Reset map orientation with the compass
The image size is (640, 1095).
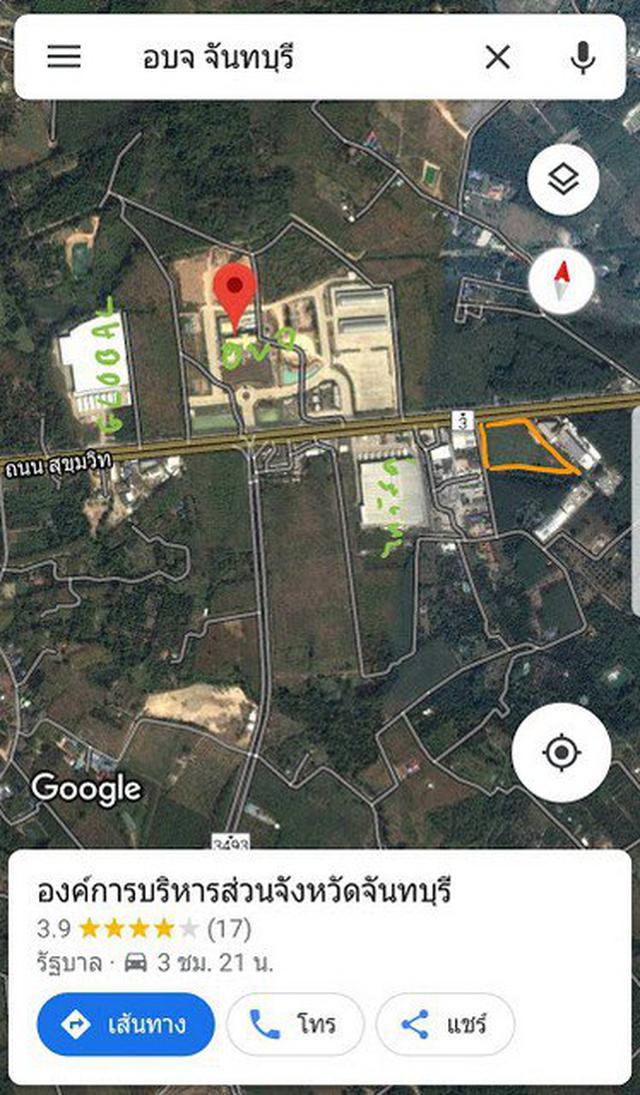point(563,280)
